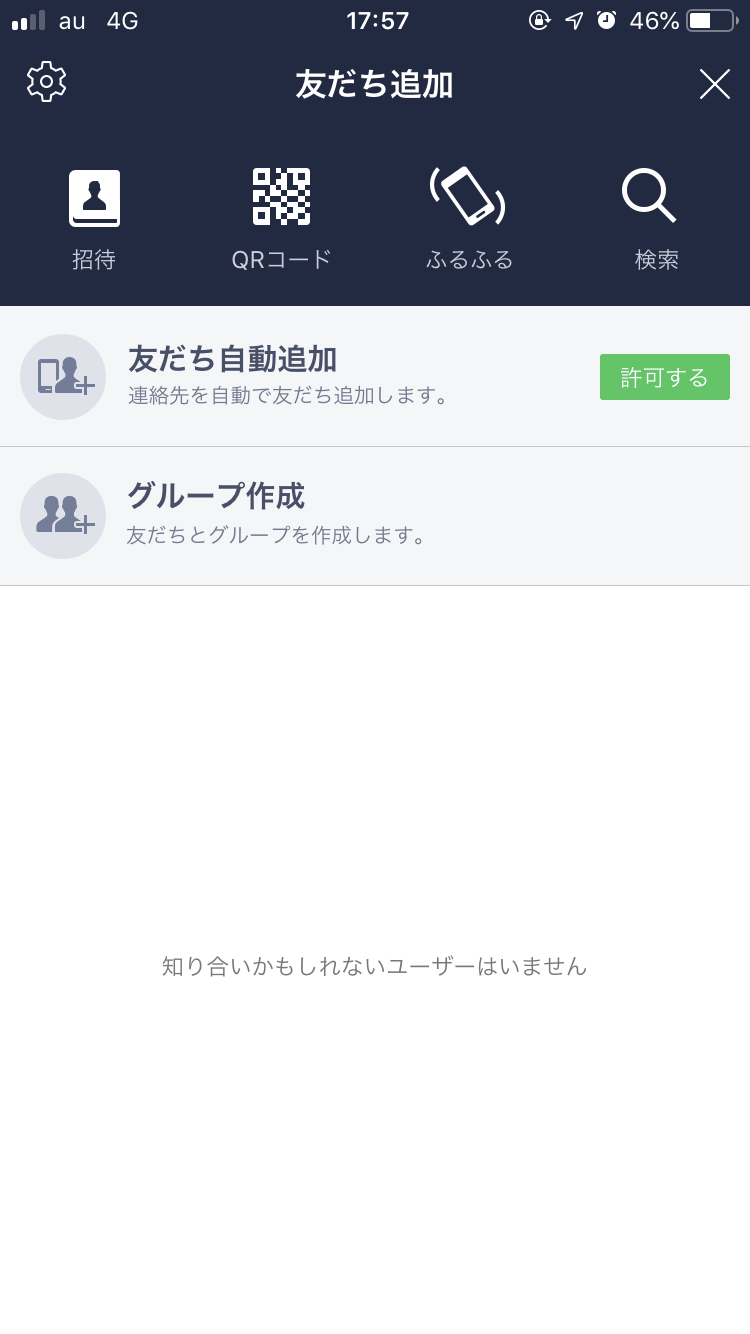Tap the green 許可する button

(x=665, y=377)
